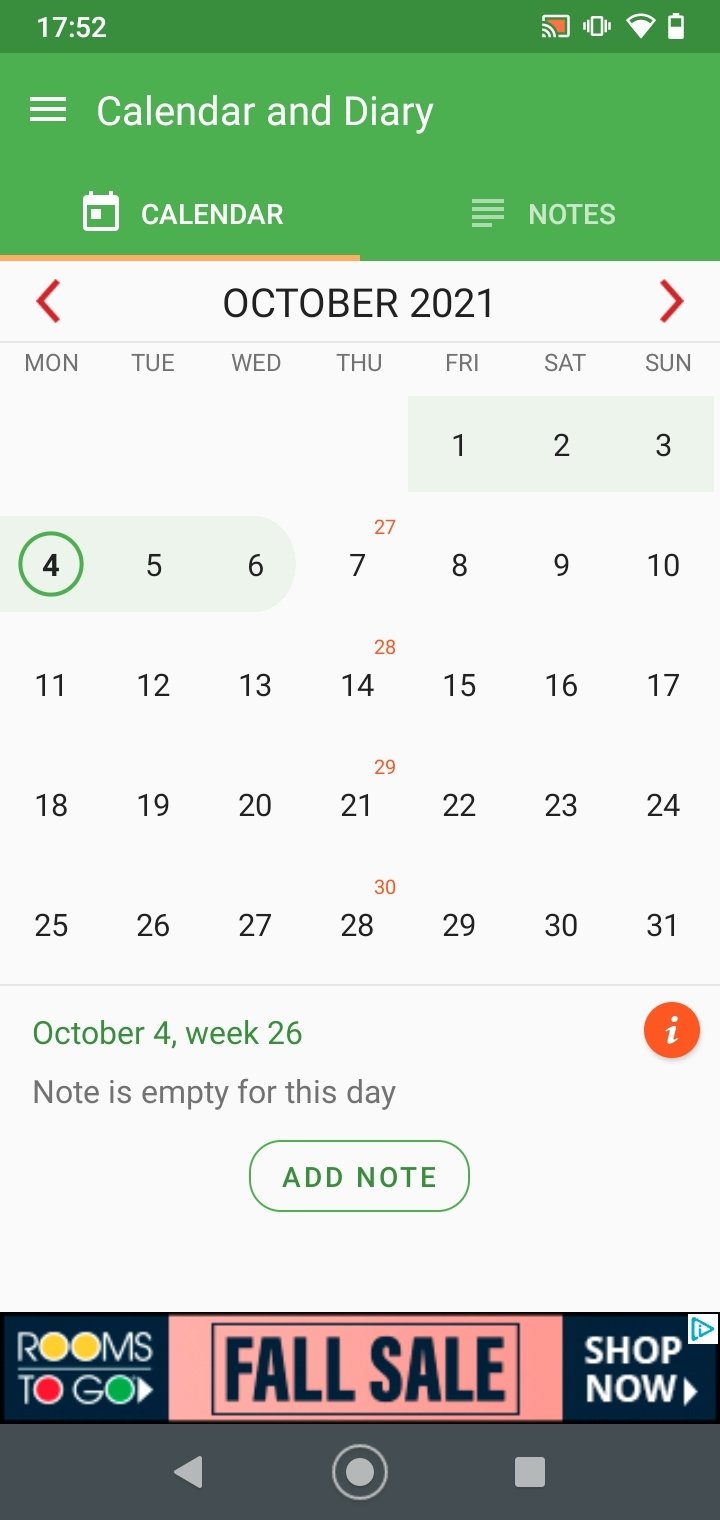720x1520 pixels.
Task: Tap the AdChoices icon on the banner
Action: click(x=704, y=1328)
